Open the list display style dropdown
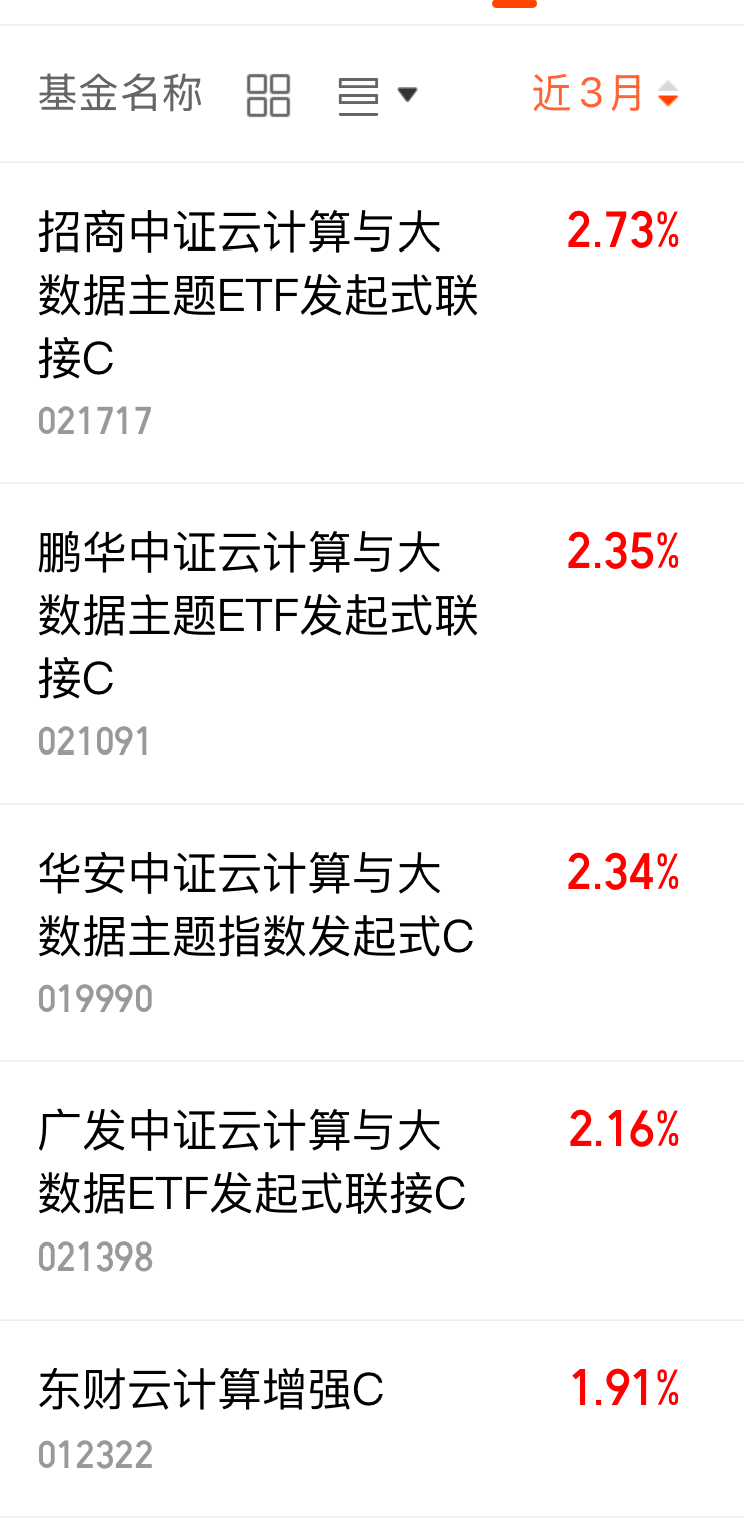Image resolution: width=744 pixels, height=1519 pixels. click(377, 95)
